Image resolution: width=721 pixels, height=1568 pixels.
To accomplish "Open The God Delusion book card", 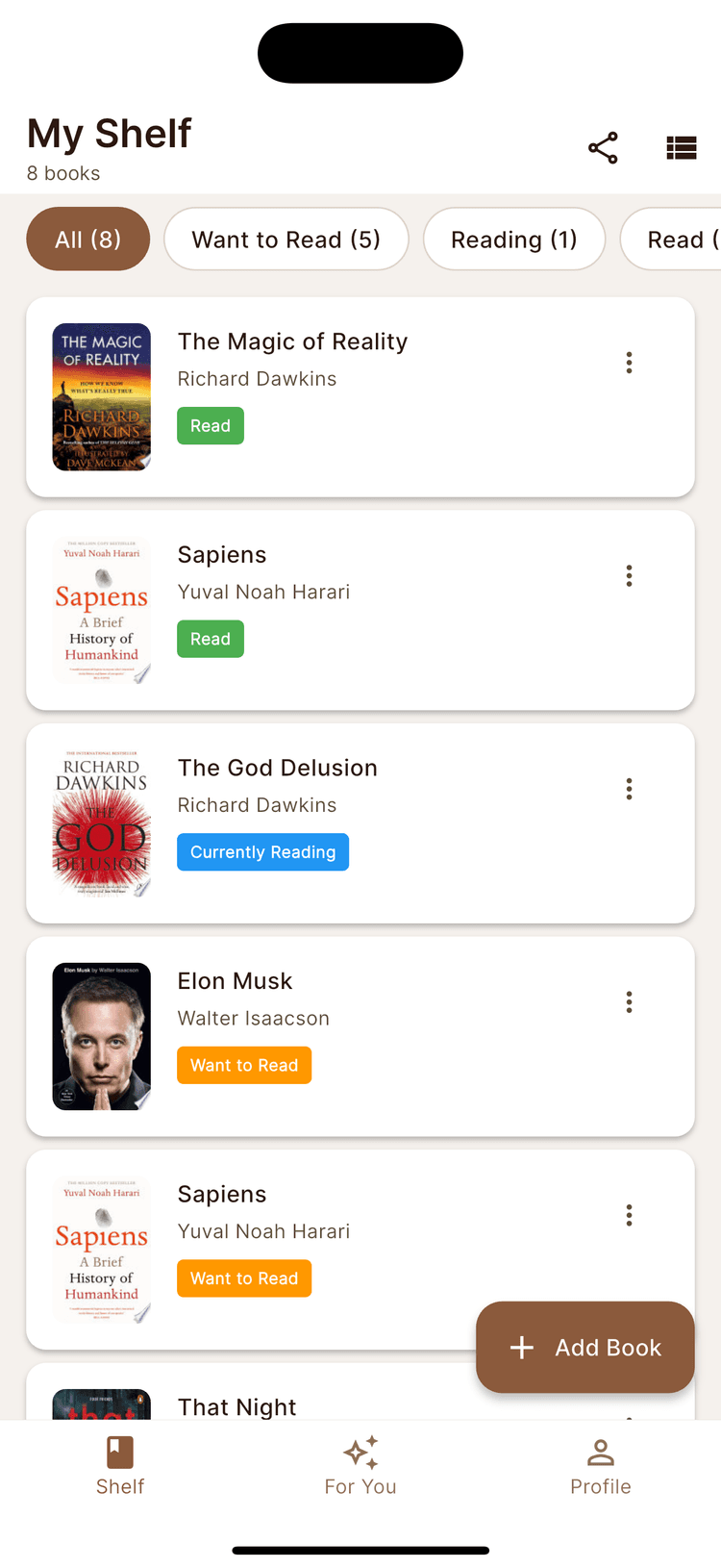I will point(385,823).
